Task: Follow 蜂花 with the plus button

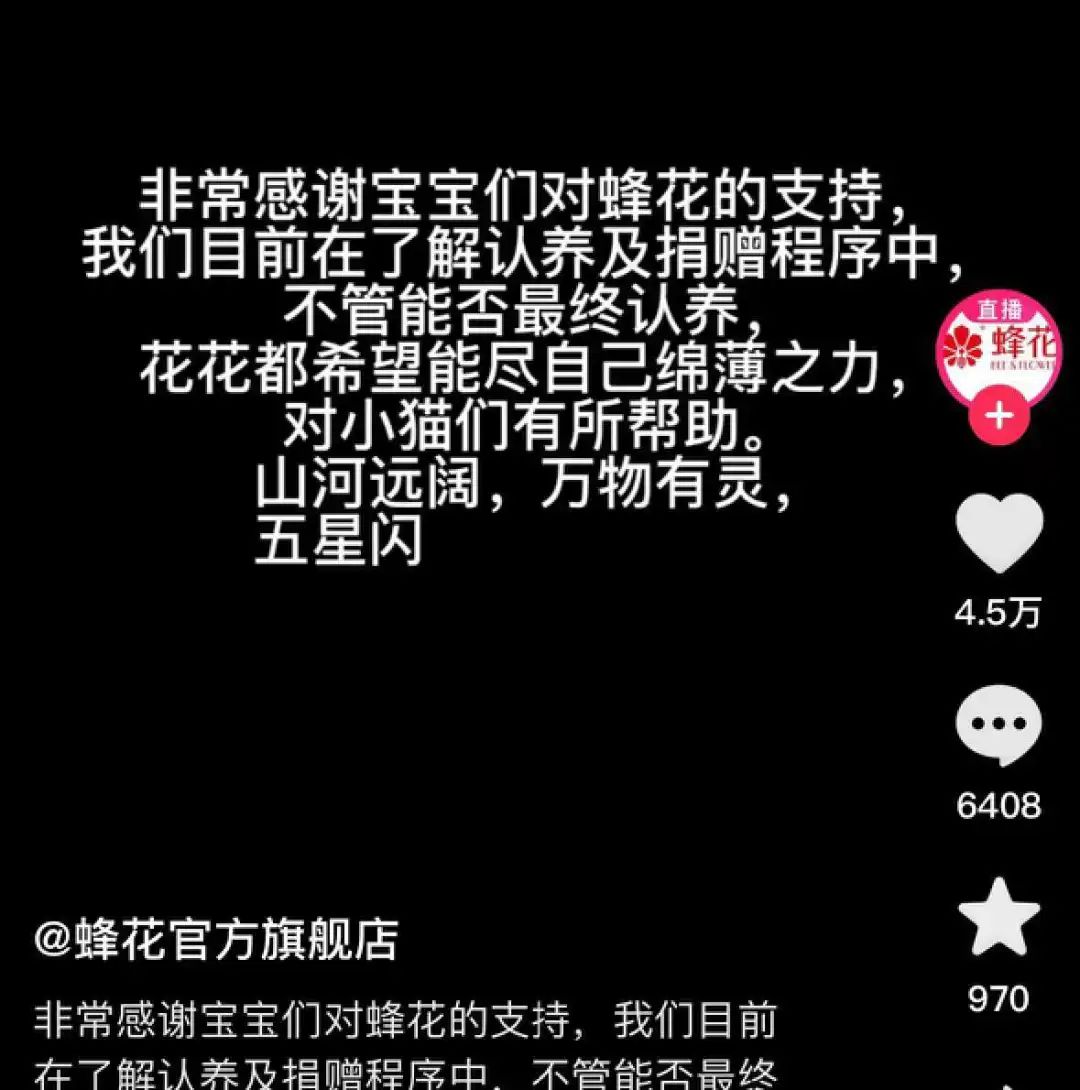Action: (x=999, y=415)
